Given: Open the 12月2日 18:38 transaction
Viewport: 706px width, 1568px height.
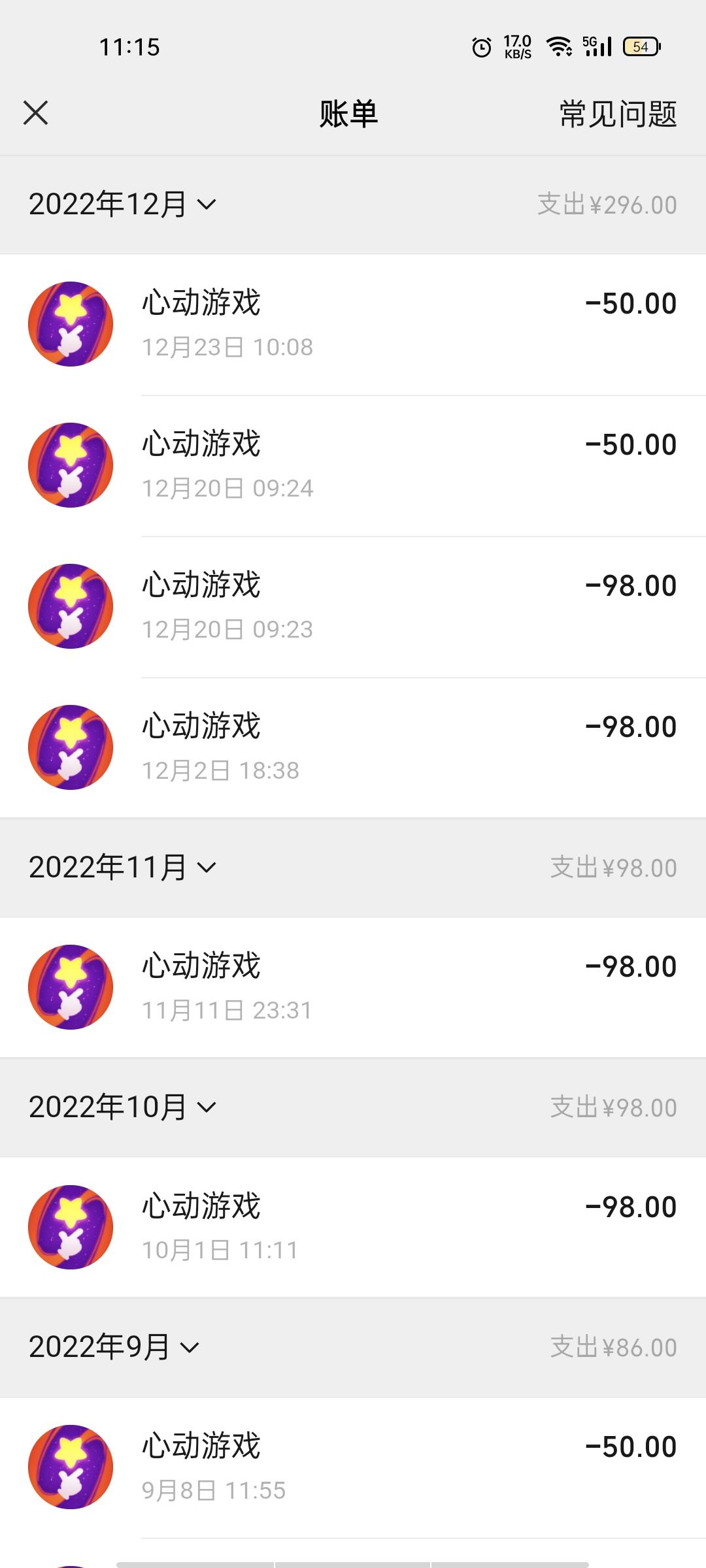Looking at the screenshot, I should click(353, 748).
